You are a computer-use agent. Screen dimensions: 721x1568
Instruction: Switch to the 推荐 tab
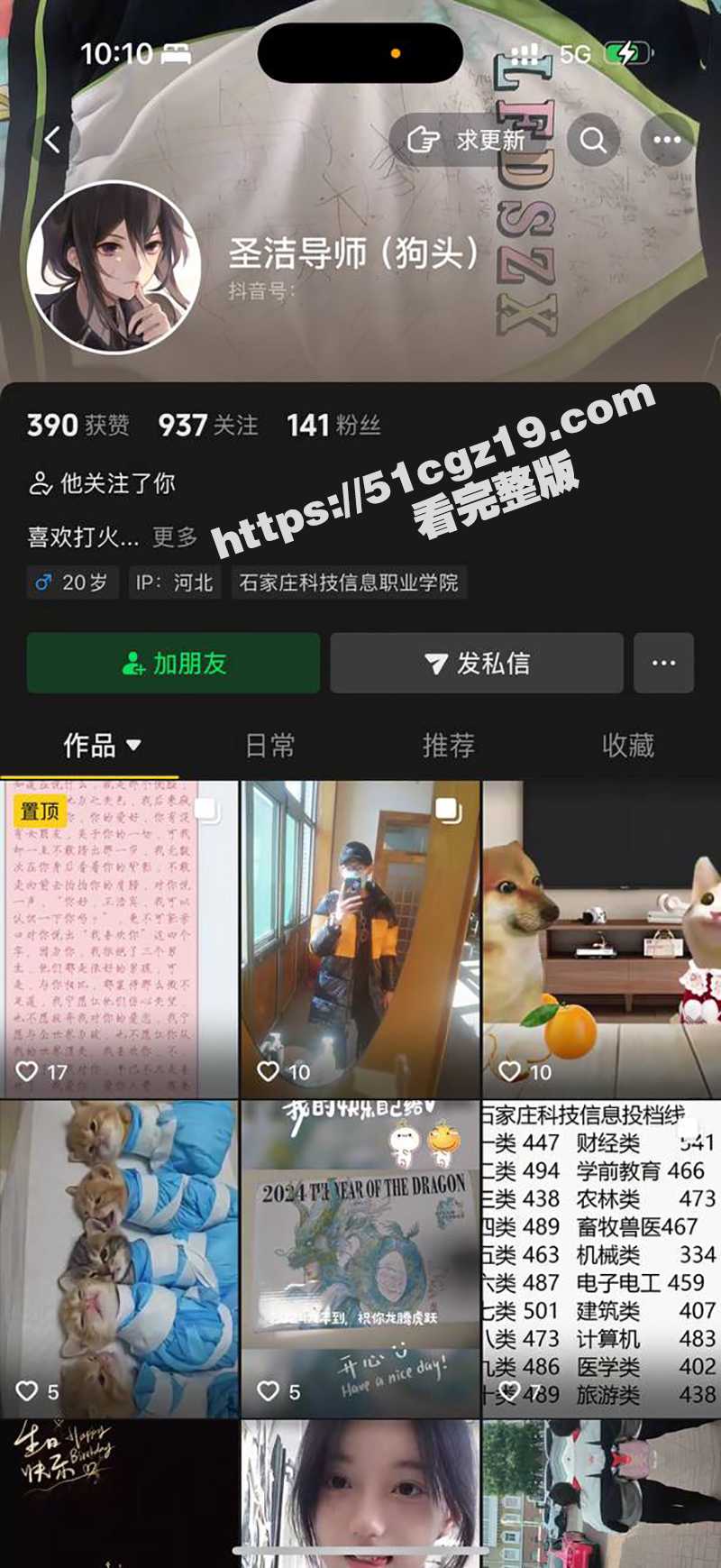tap(449, 746)
